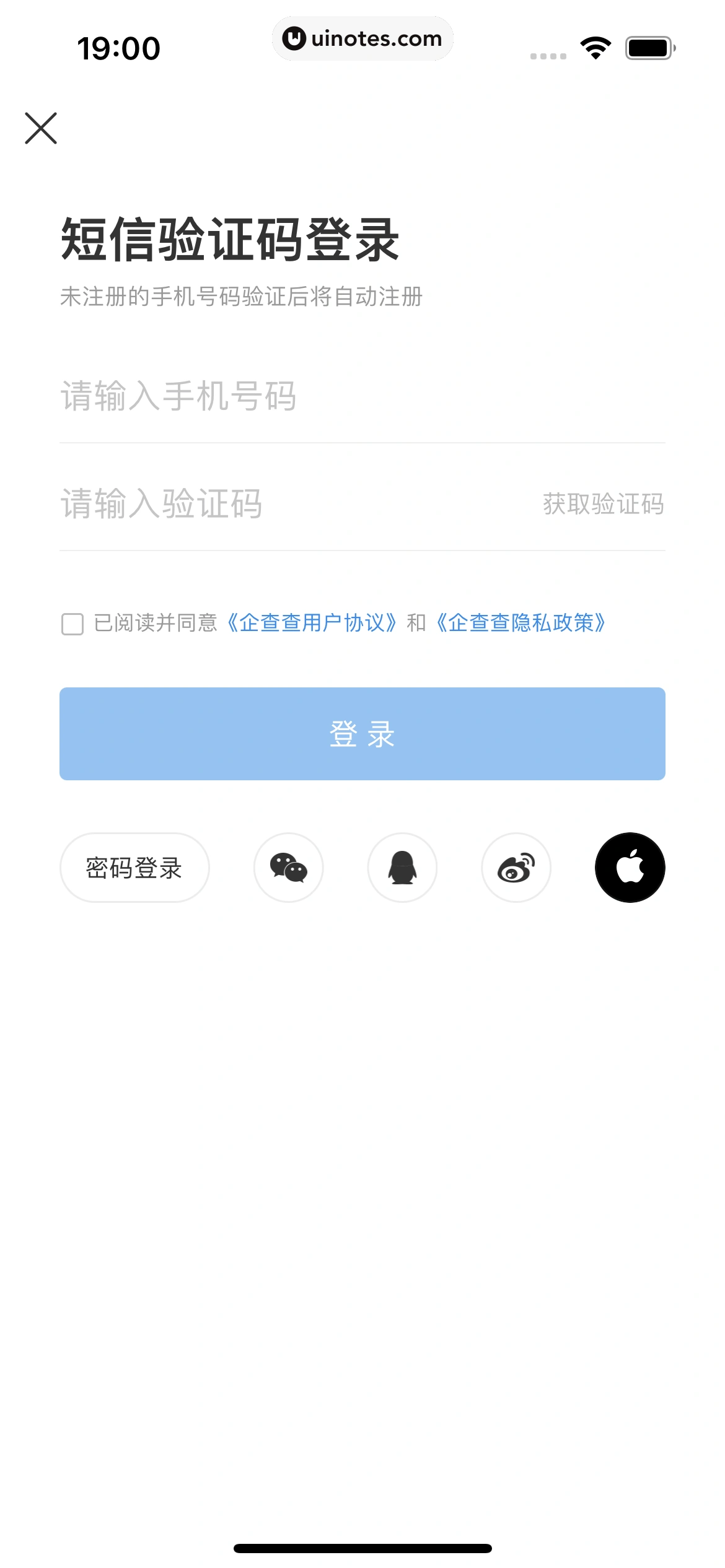Sign in with Weibo
Screen dimensions: 725x1568
516,868
